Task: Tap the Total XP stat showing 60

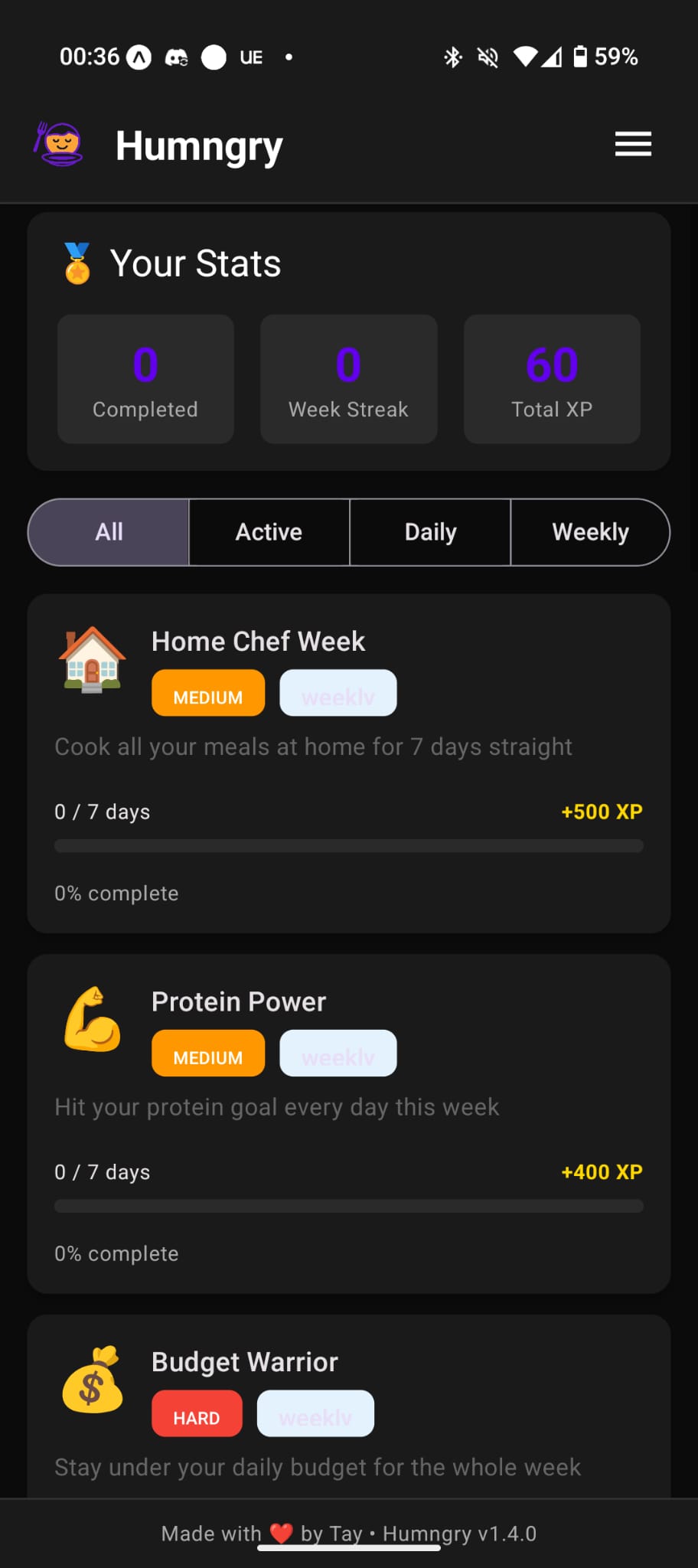Action: click(551, 379)
